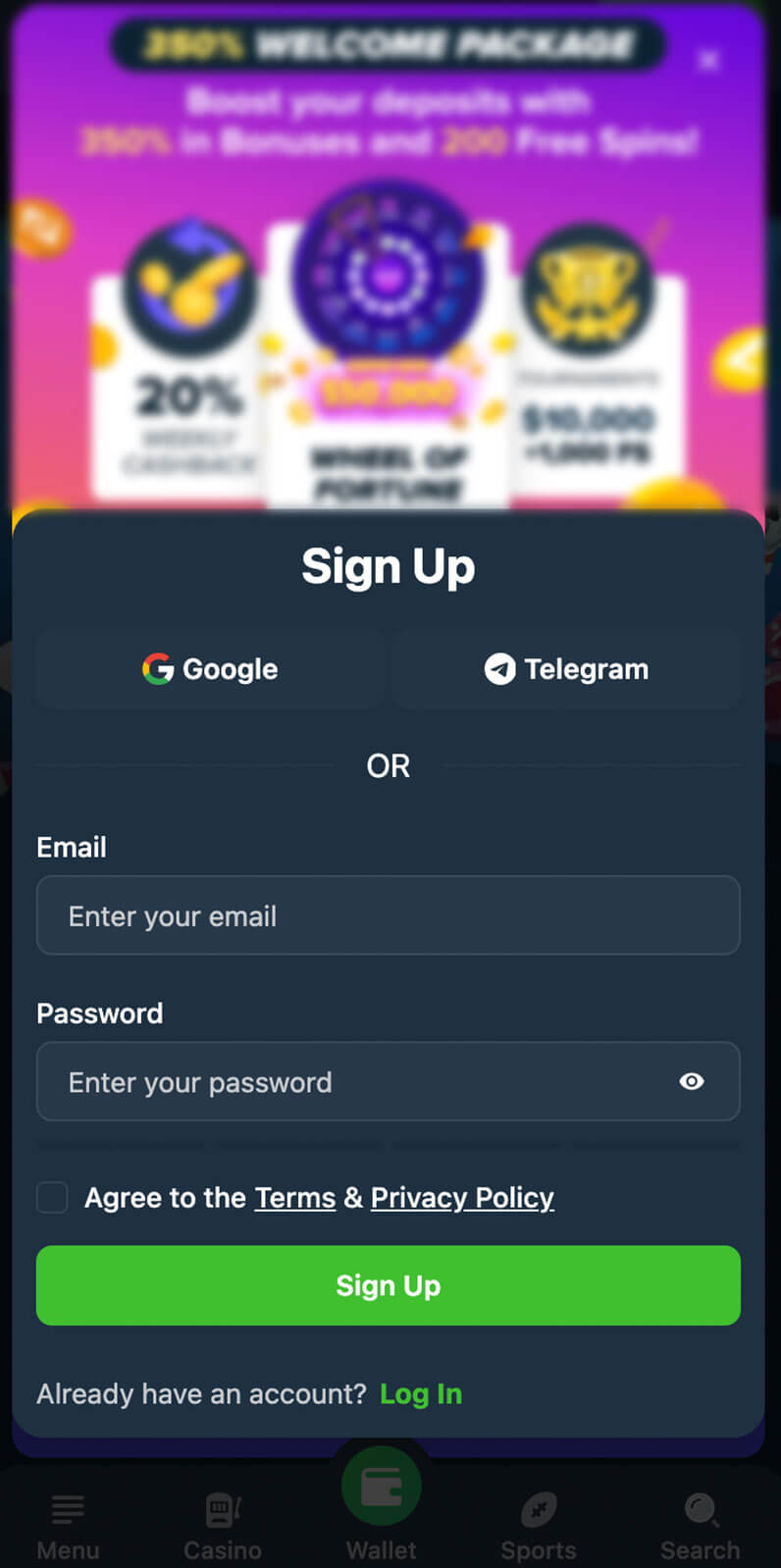Switch to the Sports tab
Screen dimensions: 781x1568
[539, 1526]
